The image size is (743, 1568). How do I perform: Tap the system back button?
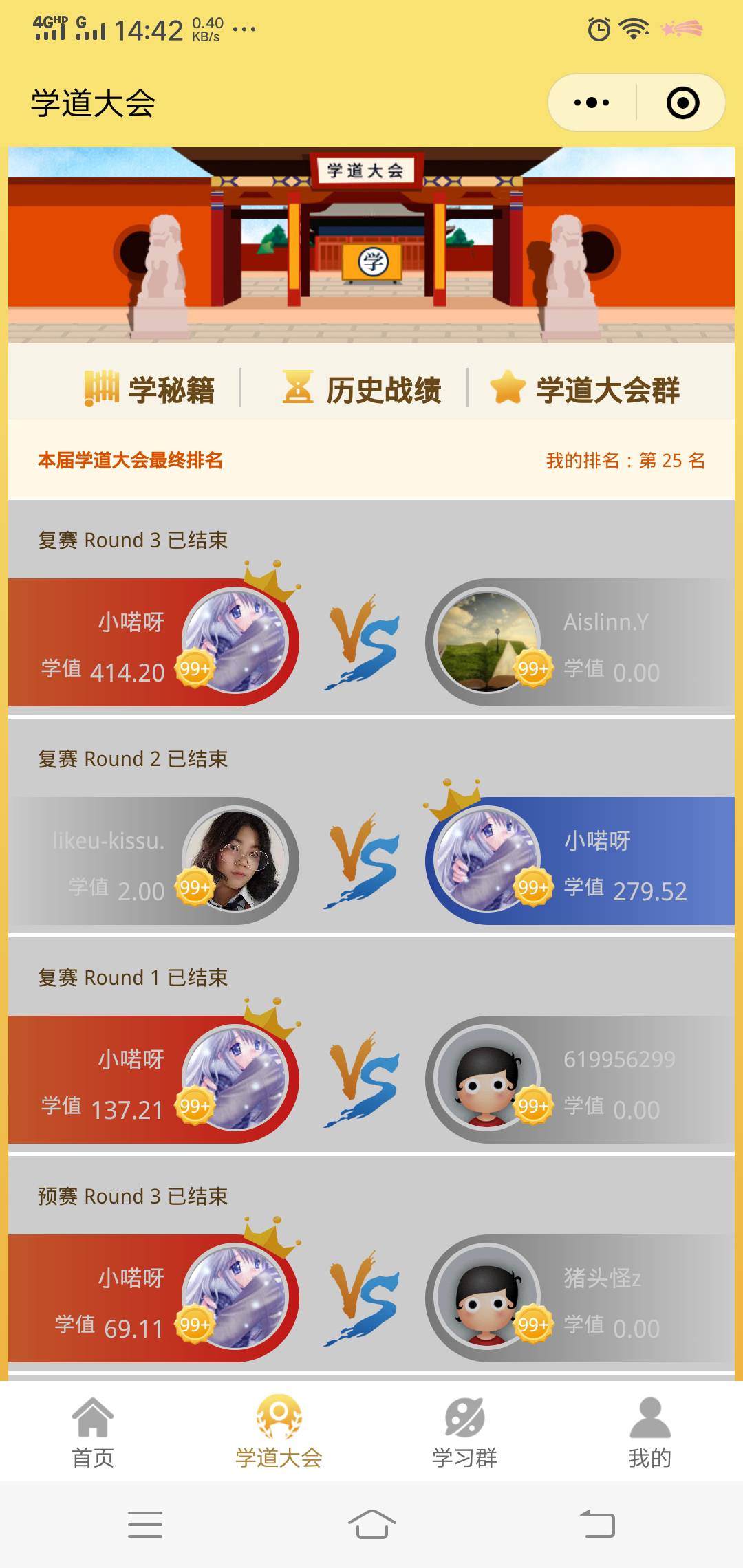pos(597,1524)
